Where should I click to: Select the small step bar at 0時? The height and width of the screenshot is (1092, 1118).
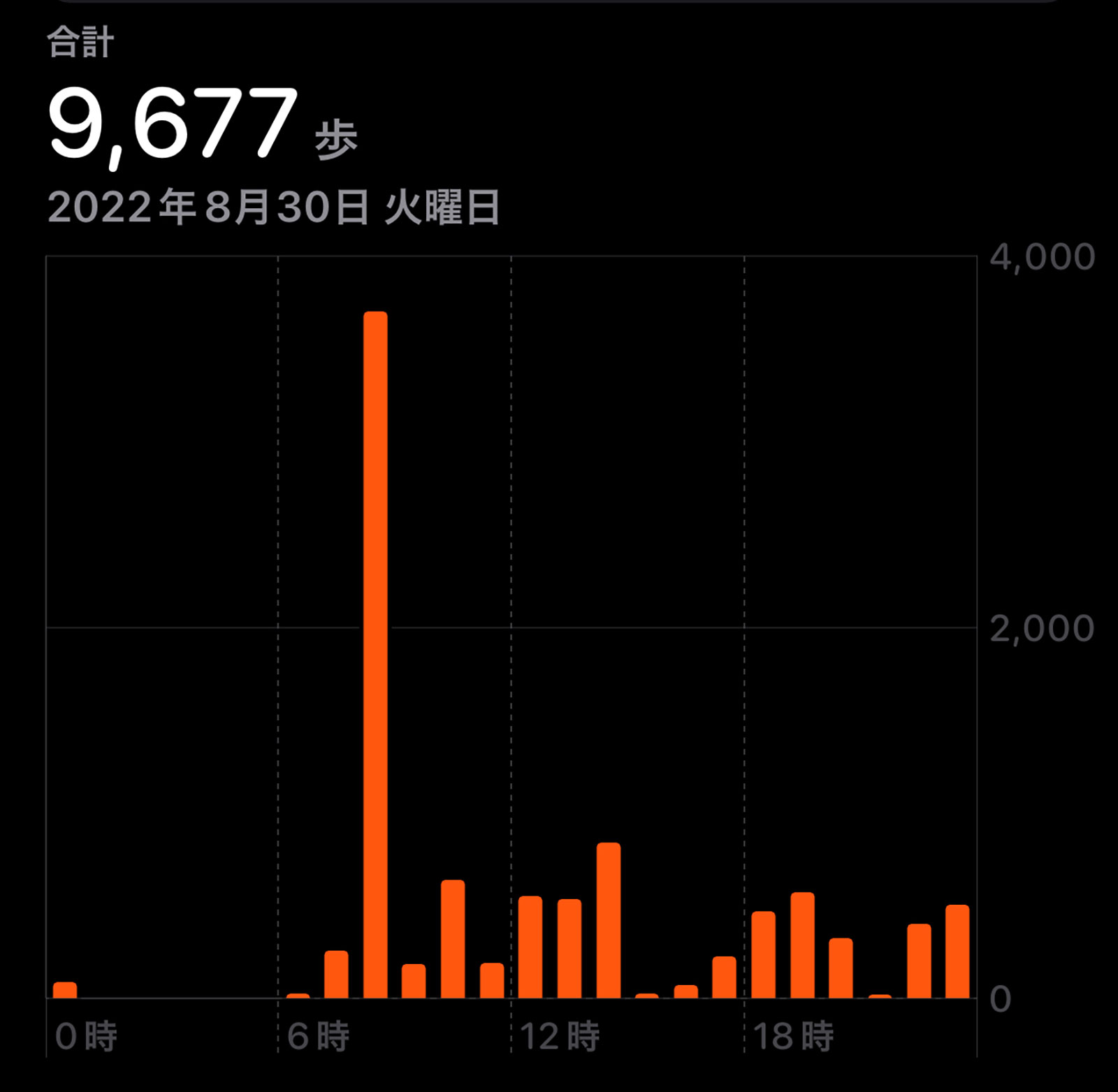pos(65,990)
